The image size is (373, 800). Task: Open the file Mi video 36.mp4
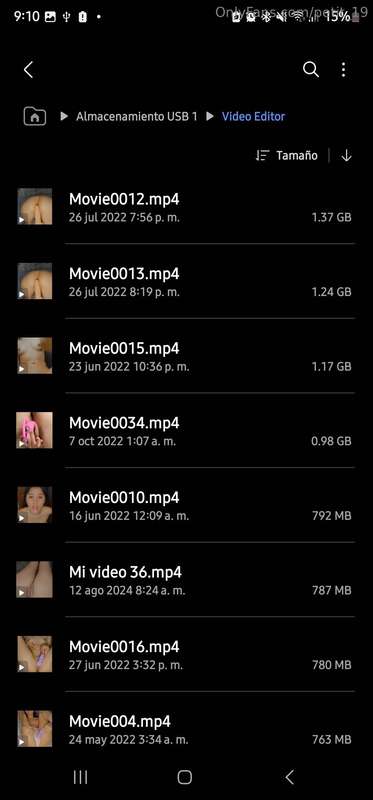tap(186, 579)
